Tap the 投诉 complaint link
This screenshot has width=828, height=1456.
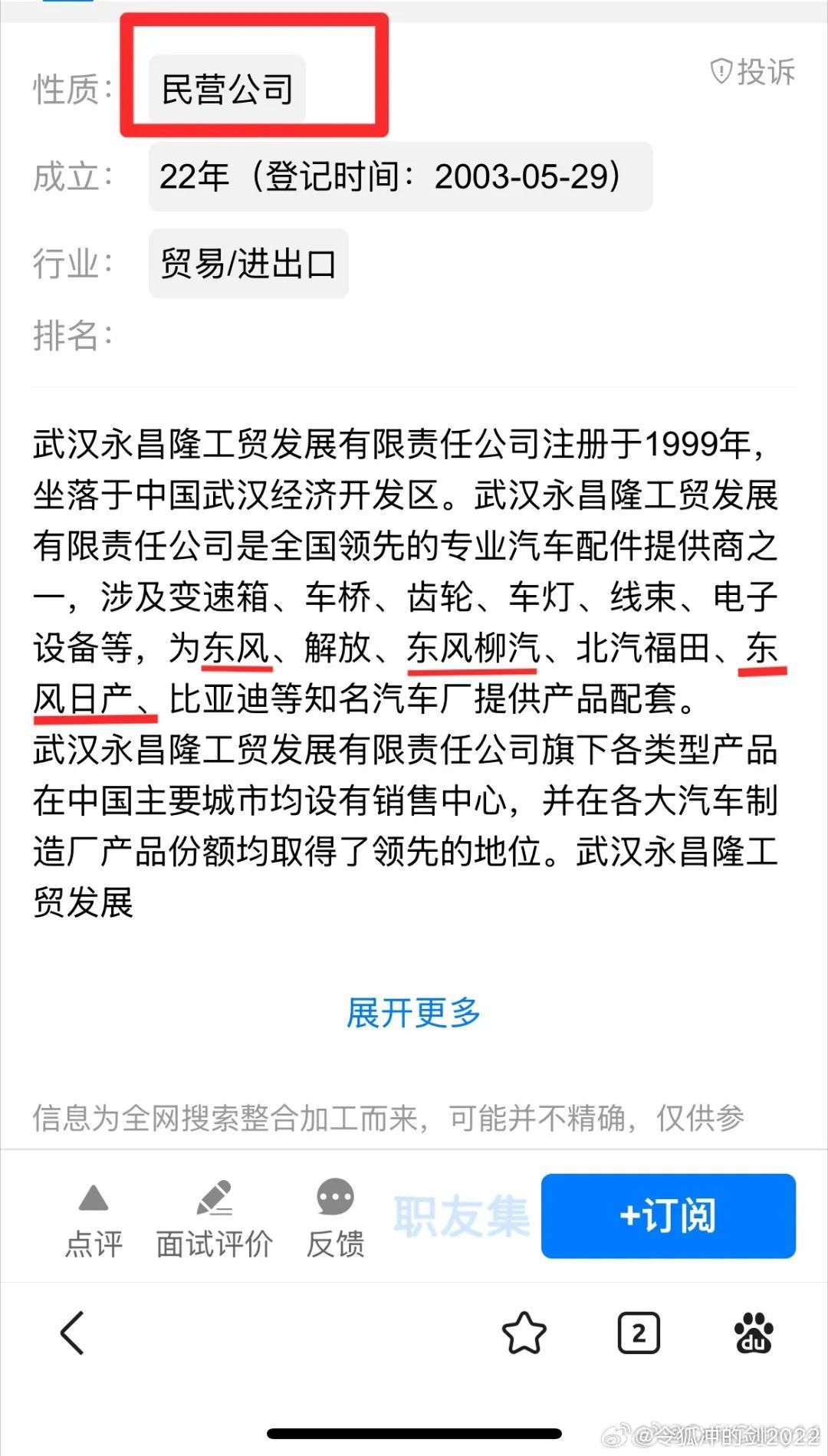tap(754, 72)
